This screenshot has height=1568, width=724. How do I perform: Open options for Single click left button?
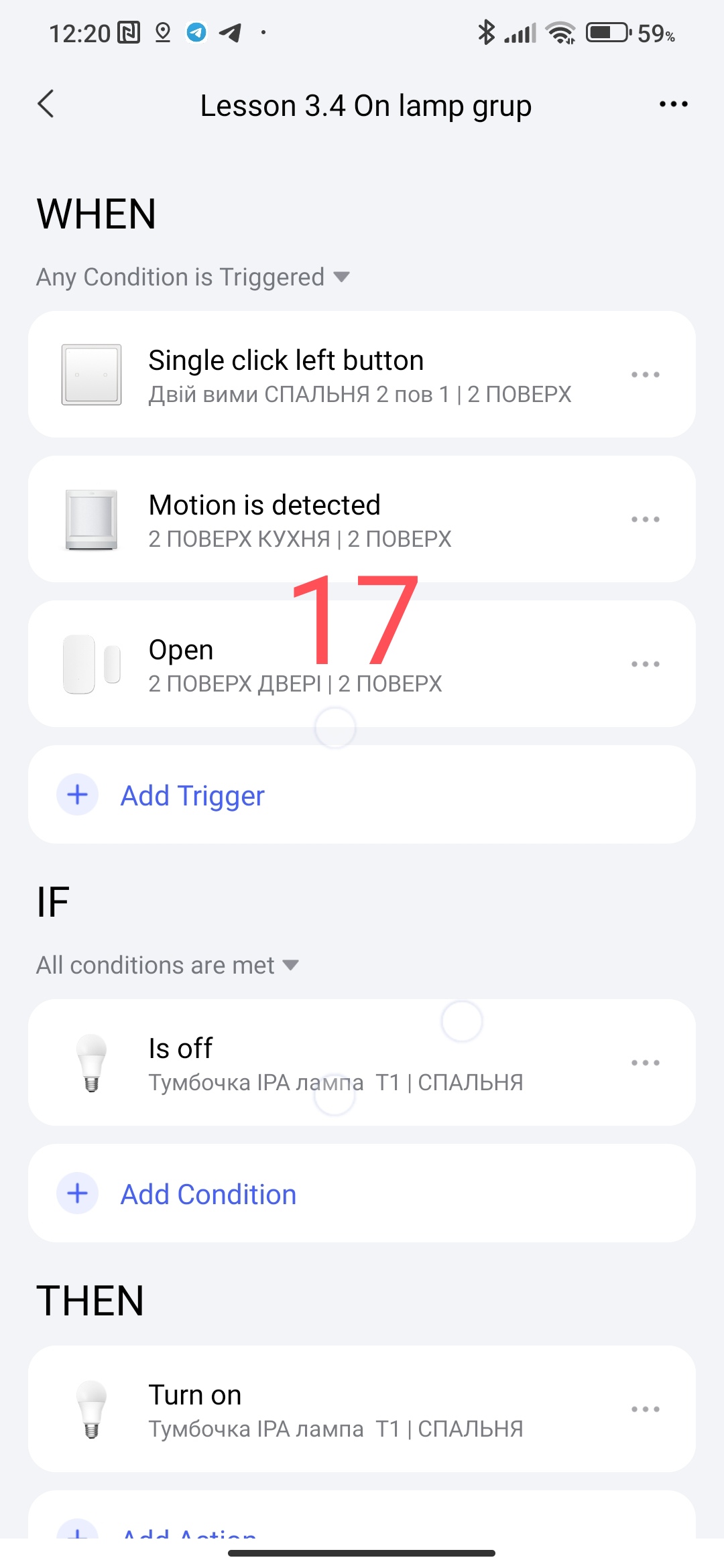645,375
